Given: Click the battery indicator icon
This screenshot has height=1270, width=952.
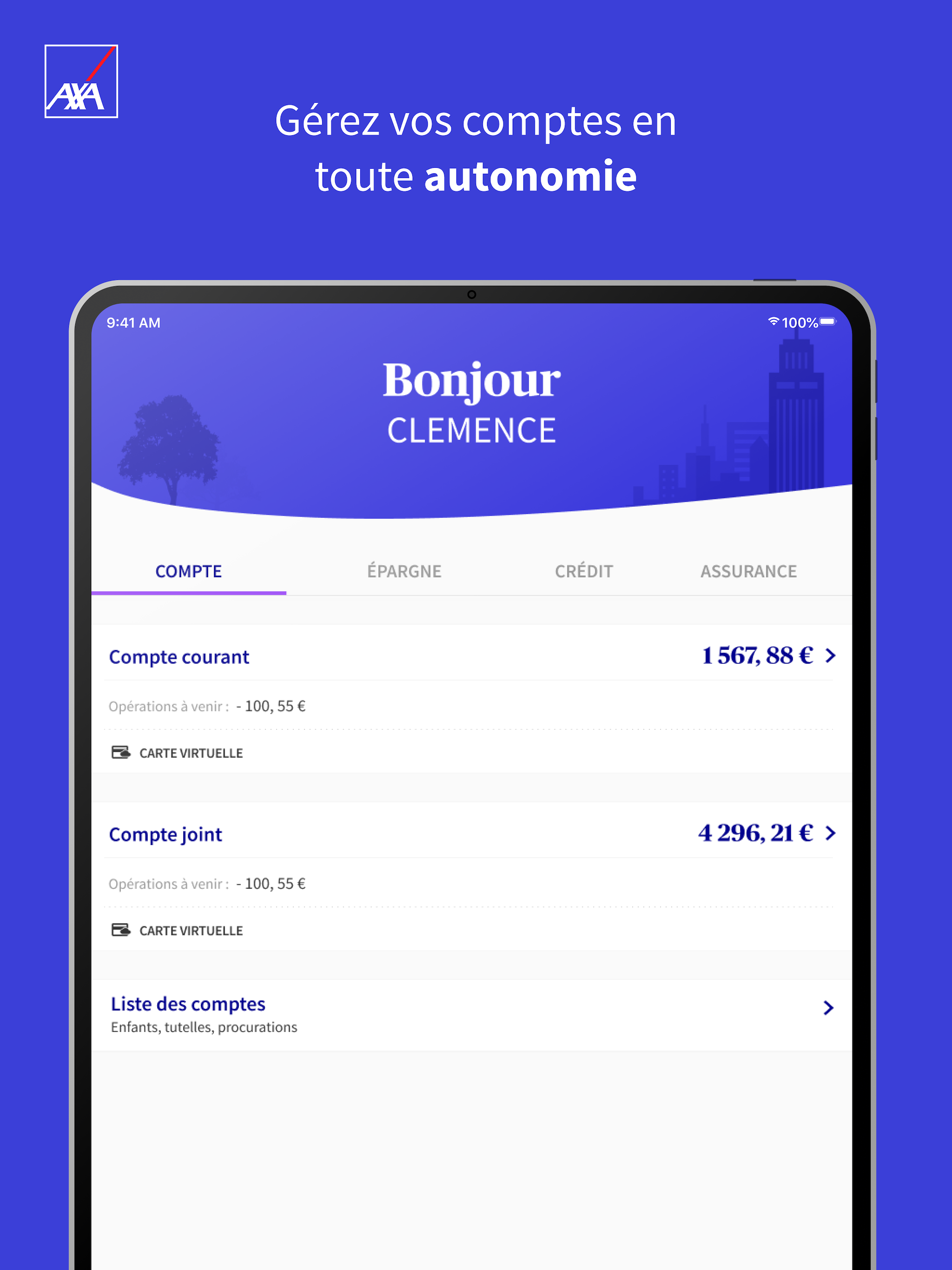Looking at the screenshot, I should pyautogui.click(x=827, y=322).
